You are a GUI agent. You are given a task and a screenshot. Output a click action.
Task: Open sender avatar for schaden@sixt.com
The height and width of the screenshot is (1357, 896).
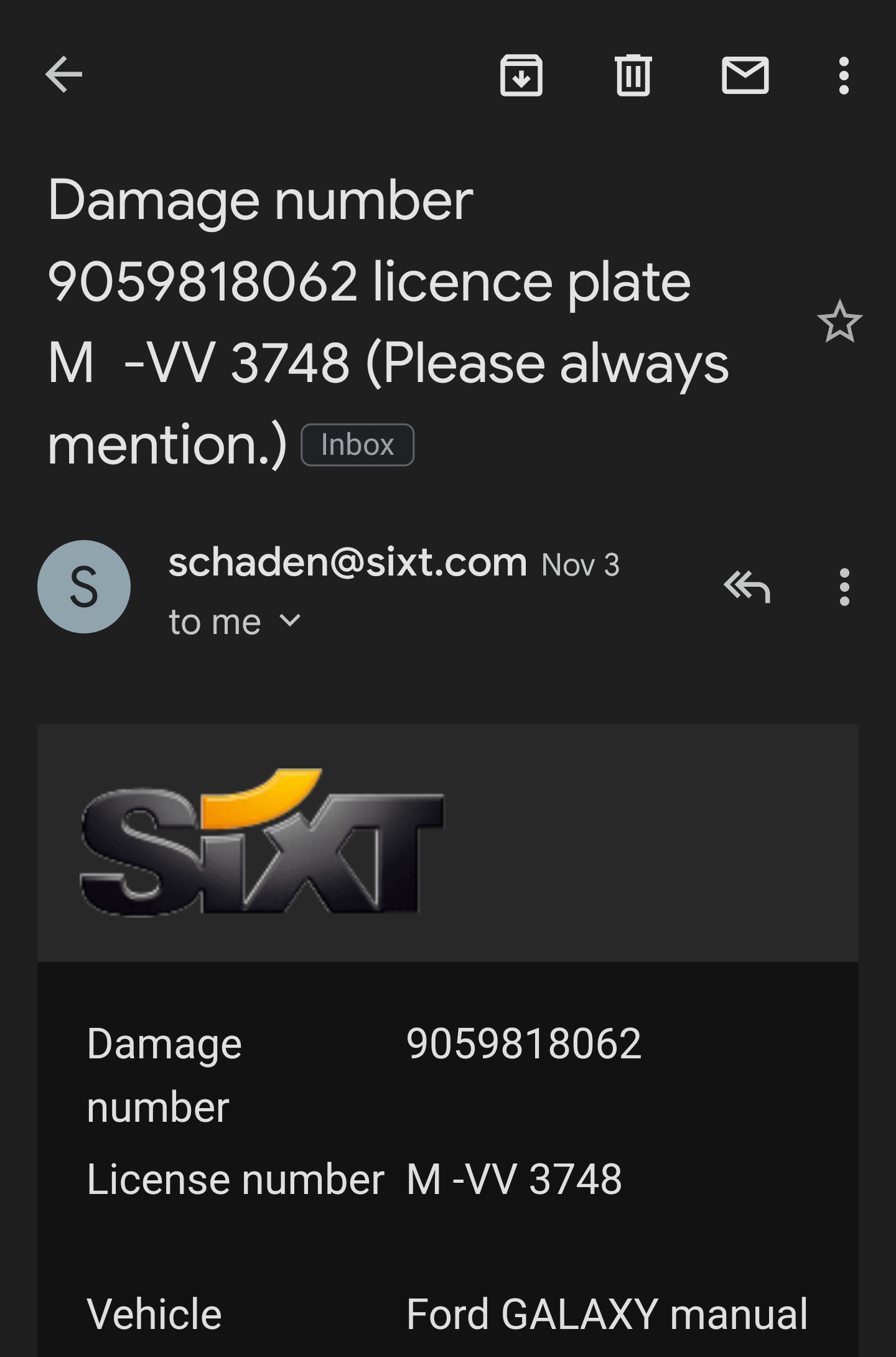pyautogui.click(x=84, y=587)
